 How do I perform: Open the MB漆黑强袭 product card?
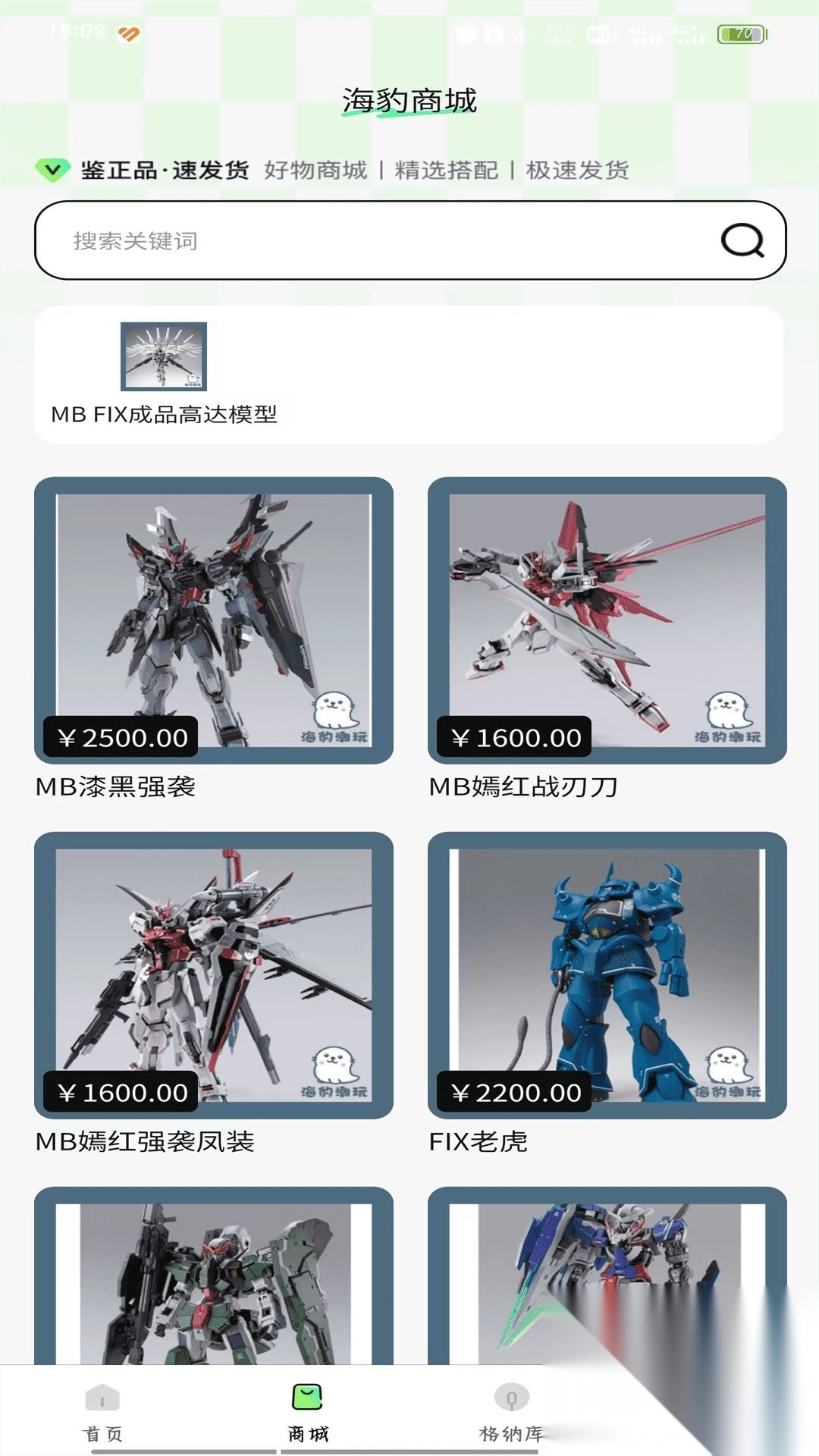coord(214,620)
